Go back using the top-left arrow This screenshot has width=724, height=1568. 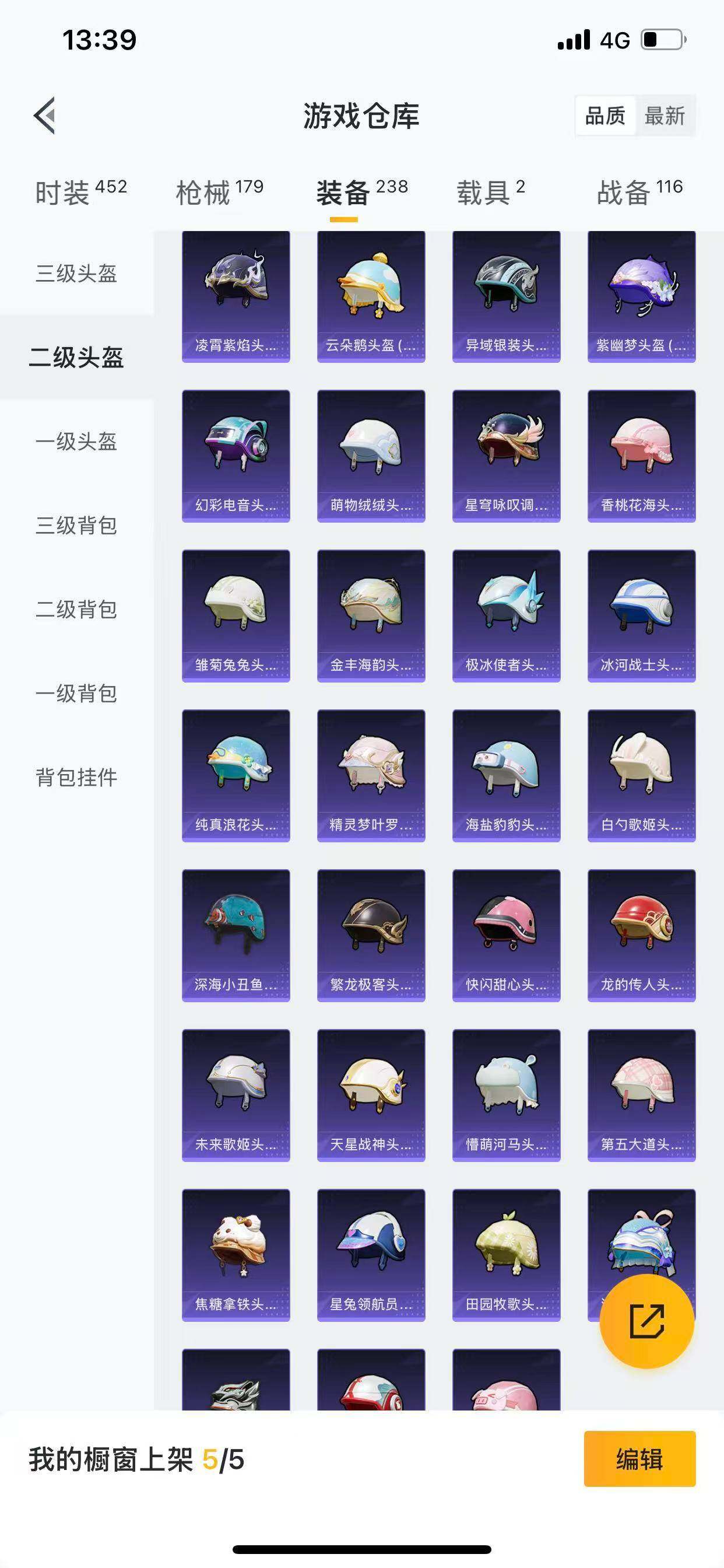click(x=44, y=115)
